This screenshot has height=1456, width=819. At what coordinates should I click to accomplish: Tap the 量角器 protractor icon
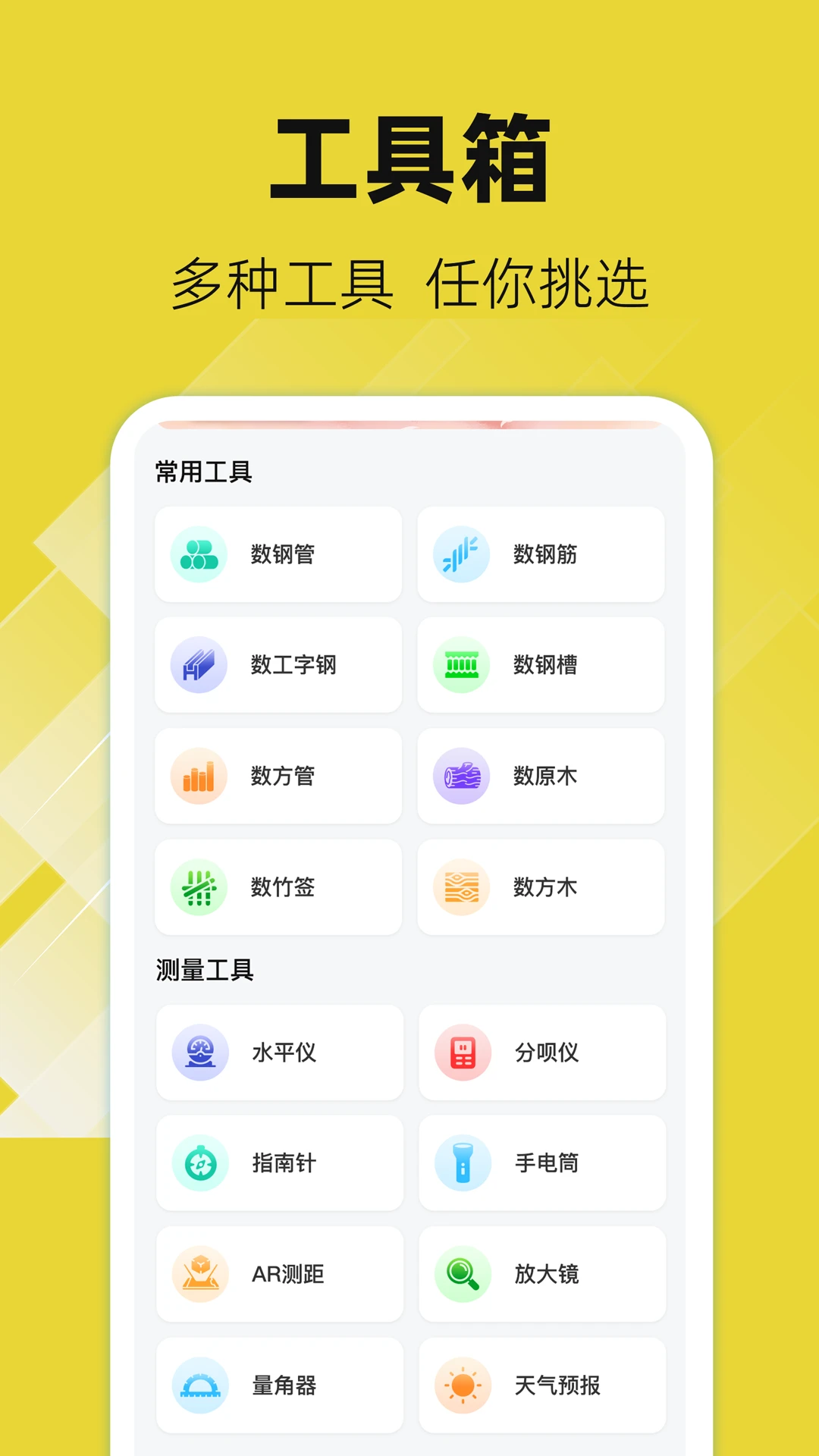click(201, 1385)
